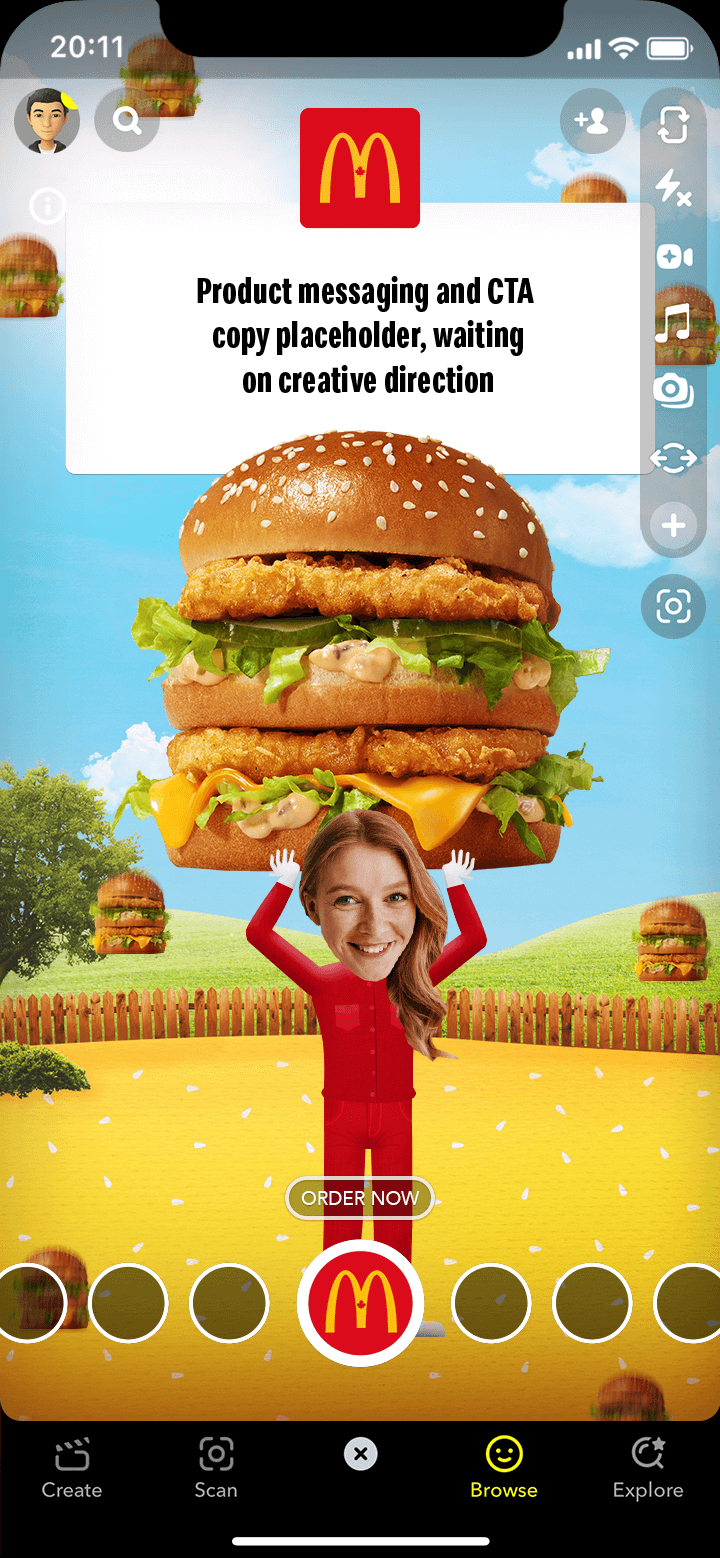Open search with the magnifying glass icon
Viewport: 720px width, 1558px height.
(126, 120)
